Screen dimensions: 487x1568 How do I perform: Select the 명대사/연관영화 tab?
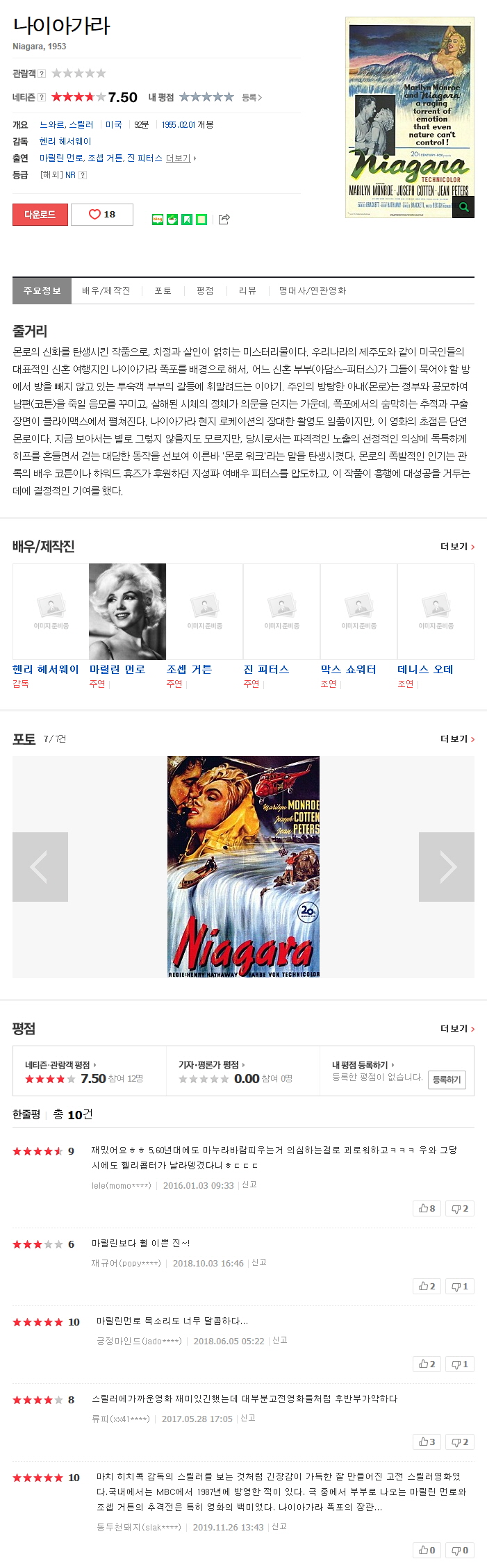[312, 290]
